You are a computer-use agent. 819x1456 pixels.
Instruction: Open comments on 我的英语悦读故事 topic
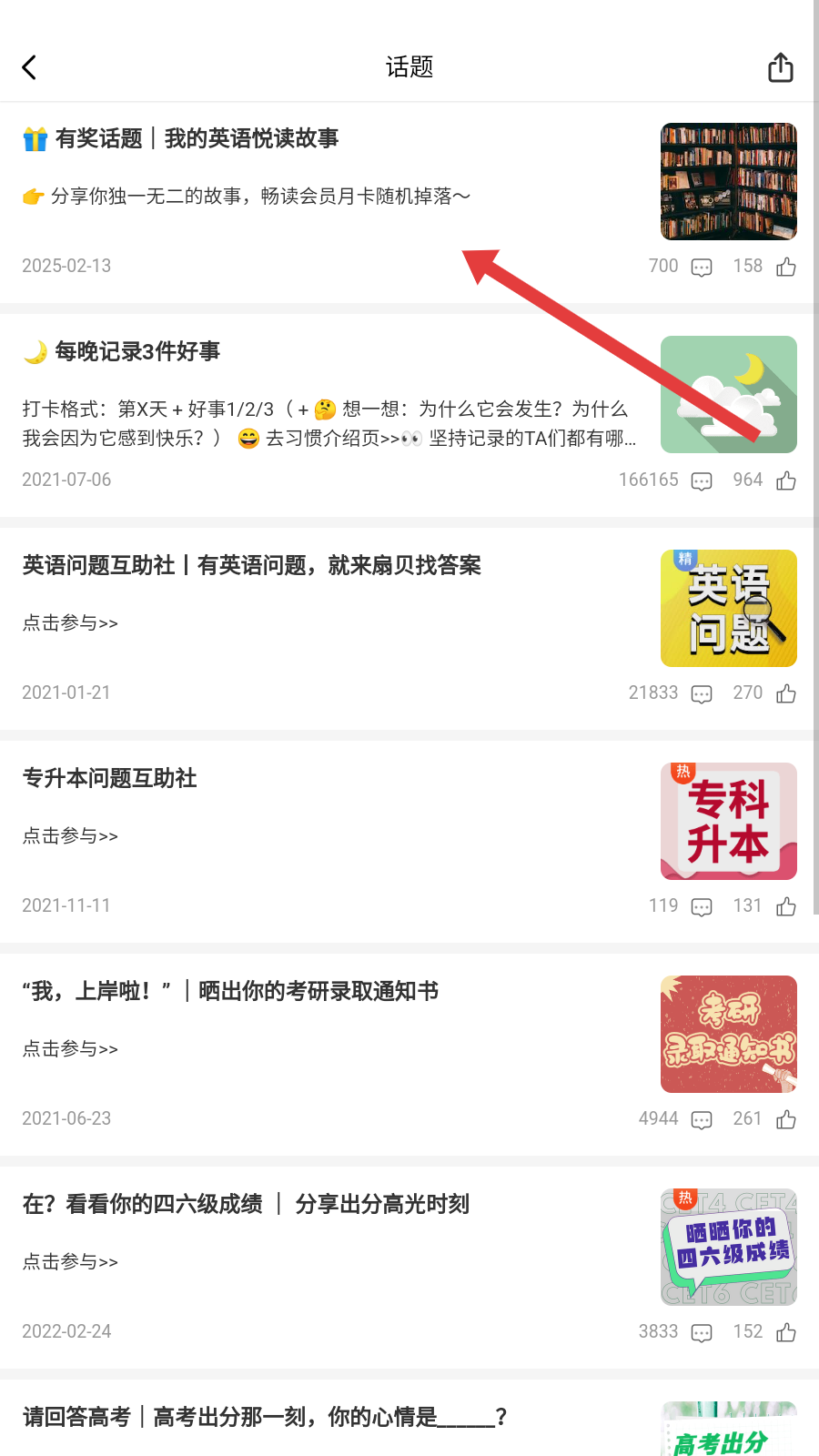coord(701,267)
